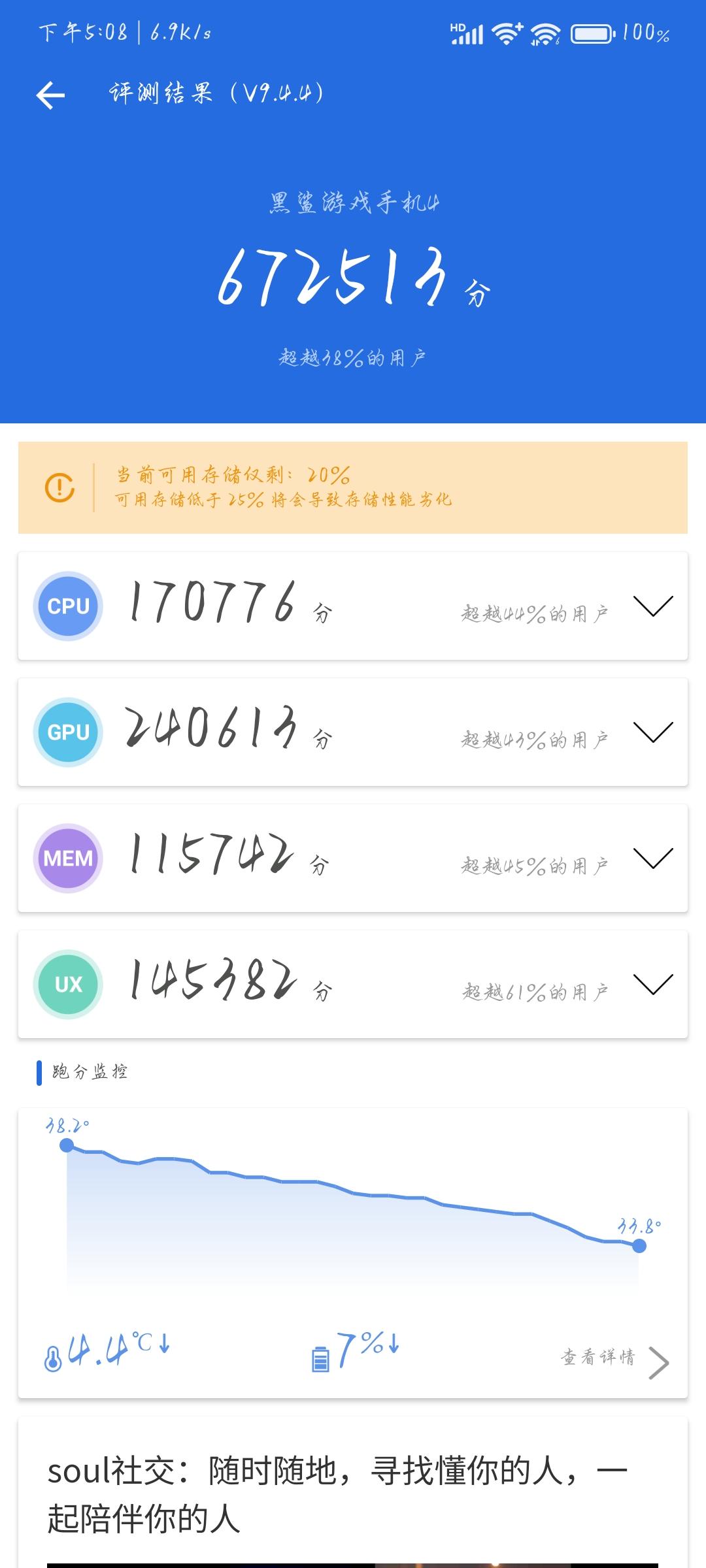This screenshot has height=1568, width=706.
Task: Expand the CPU score details
Action: pos(653,606)
